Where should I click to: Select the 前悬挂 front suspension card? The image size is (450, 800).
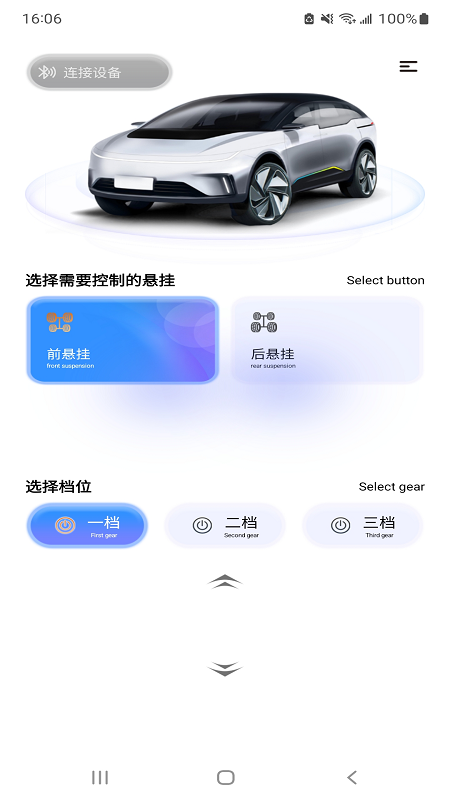pyautogui.click(x=122, y=340)
